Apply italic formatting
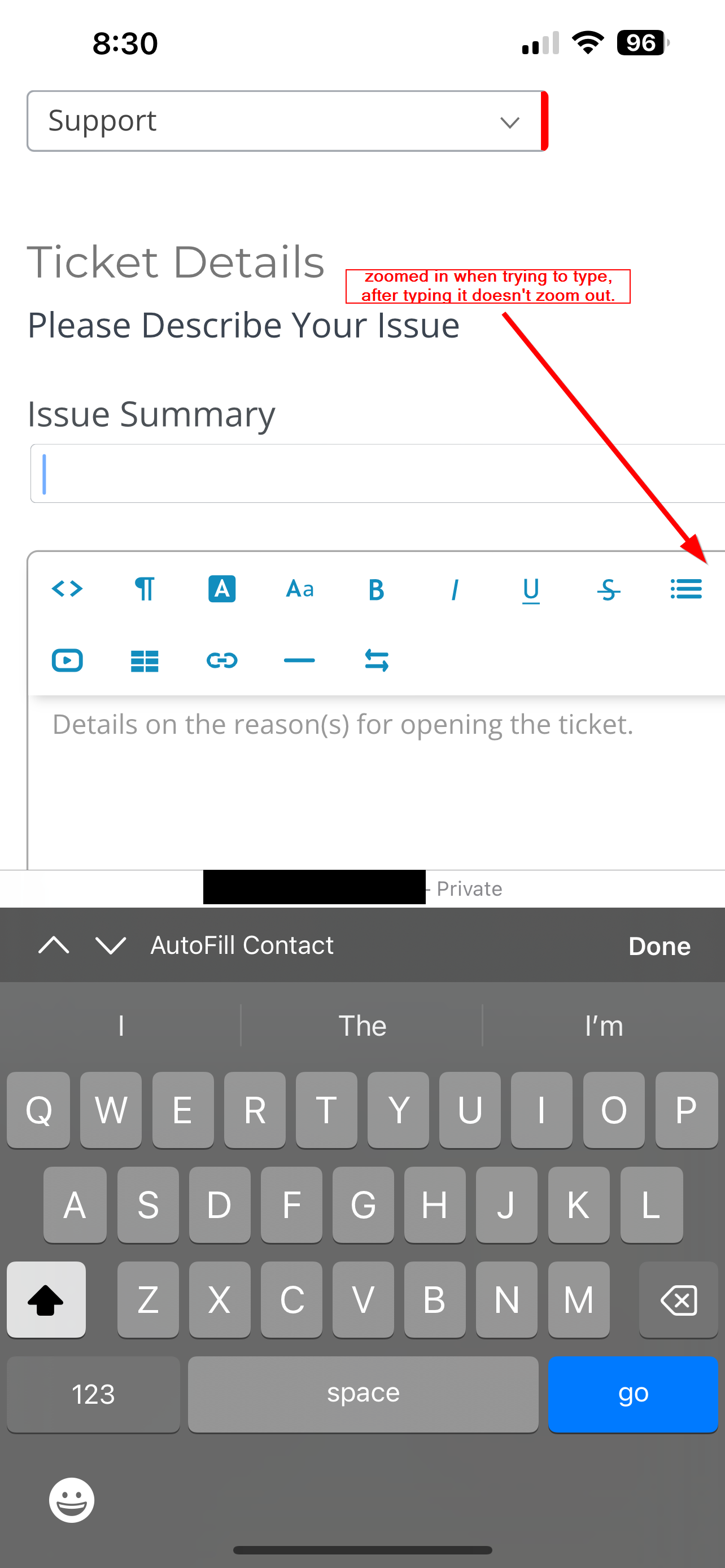 click(454, 589)
